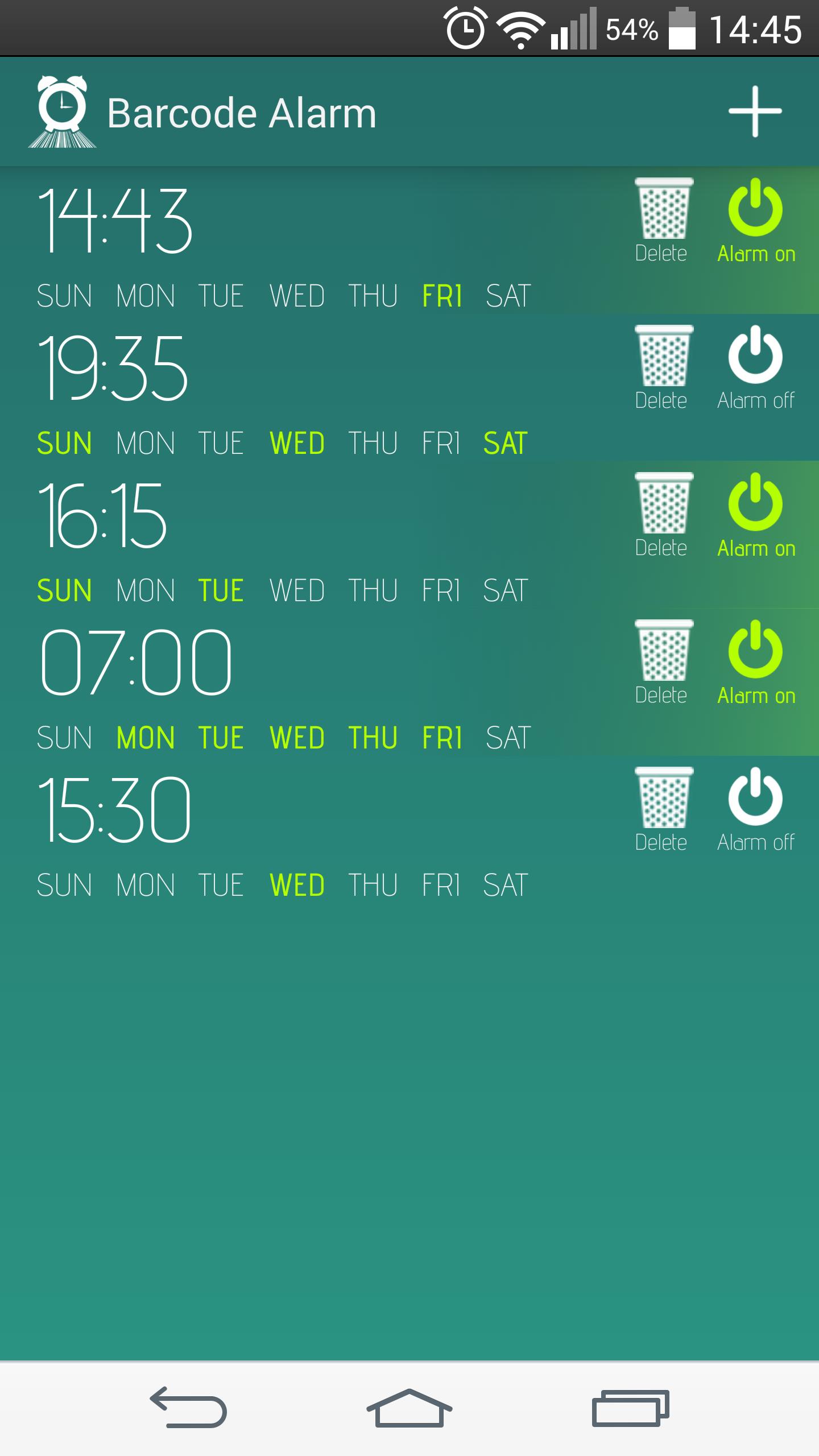Open the 07:00 alarm details
The width and height of the screenshot is (819, 1456).
(x=136, y=663)
